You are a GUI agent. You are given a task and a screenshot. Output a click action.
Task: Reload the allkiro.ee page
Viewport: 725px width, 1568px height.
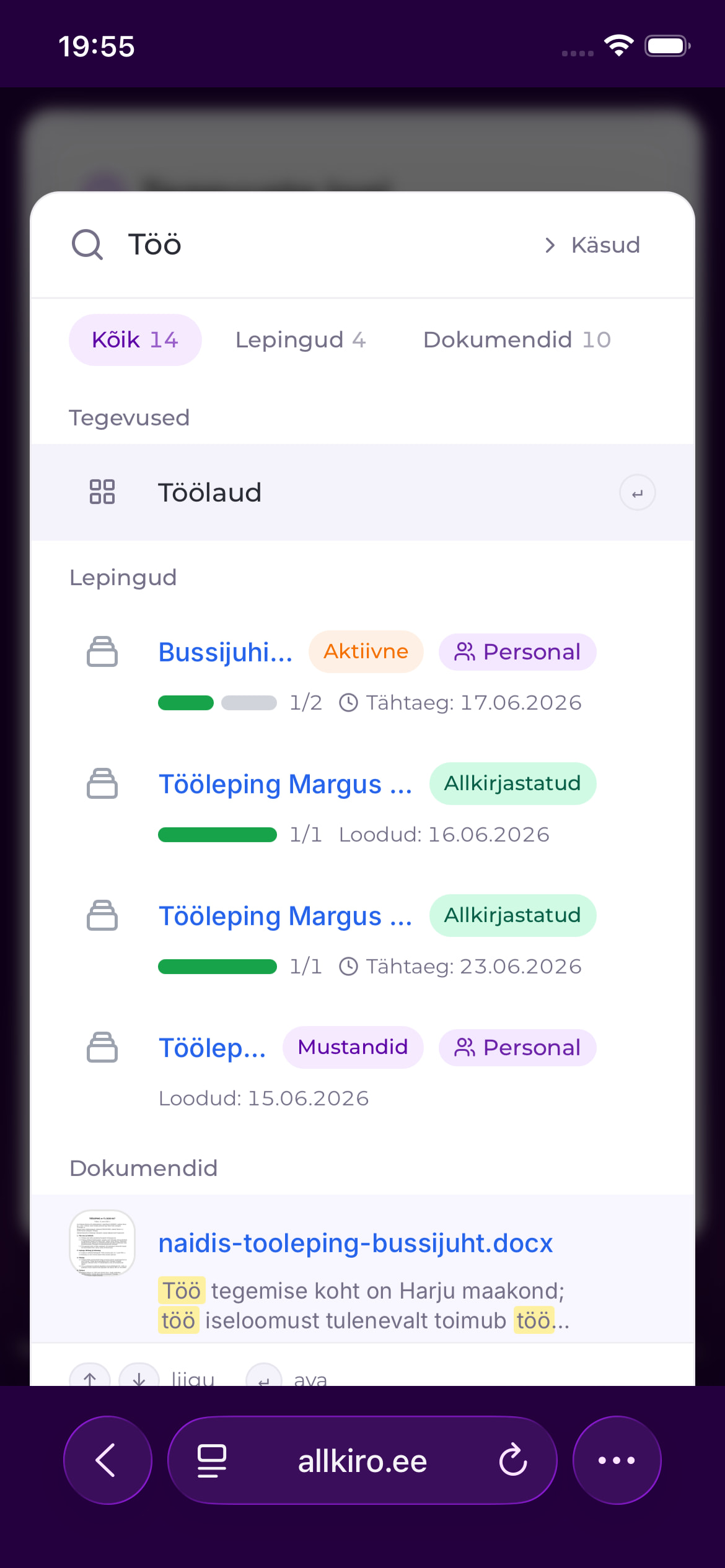(513, 1460)
